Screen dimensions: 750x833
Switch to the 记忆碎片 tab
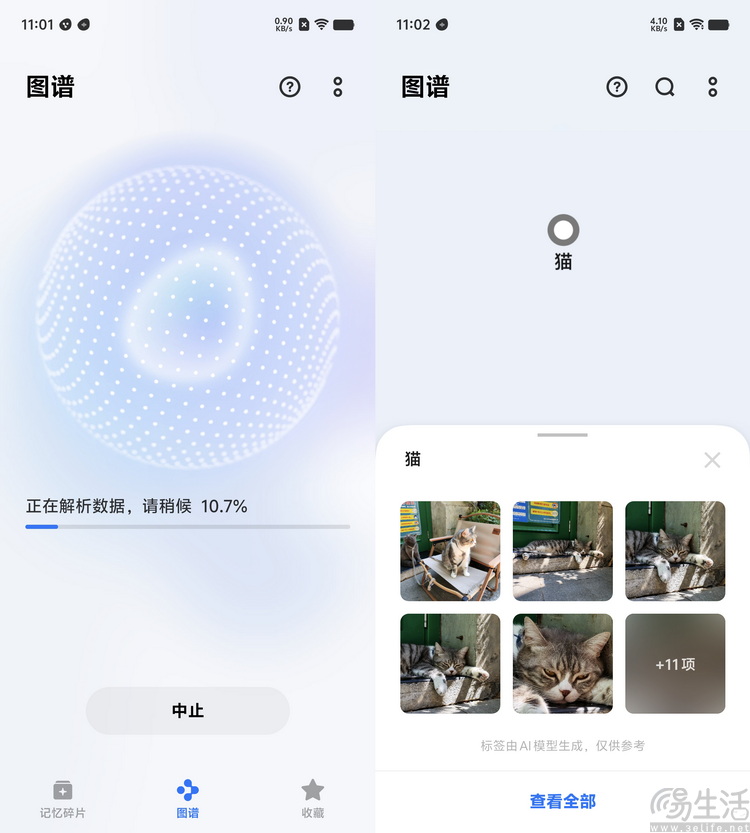(x=62, y=798)
